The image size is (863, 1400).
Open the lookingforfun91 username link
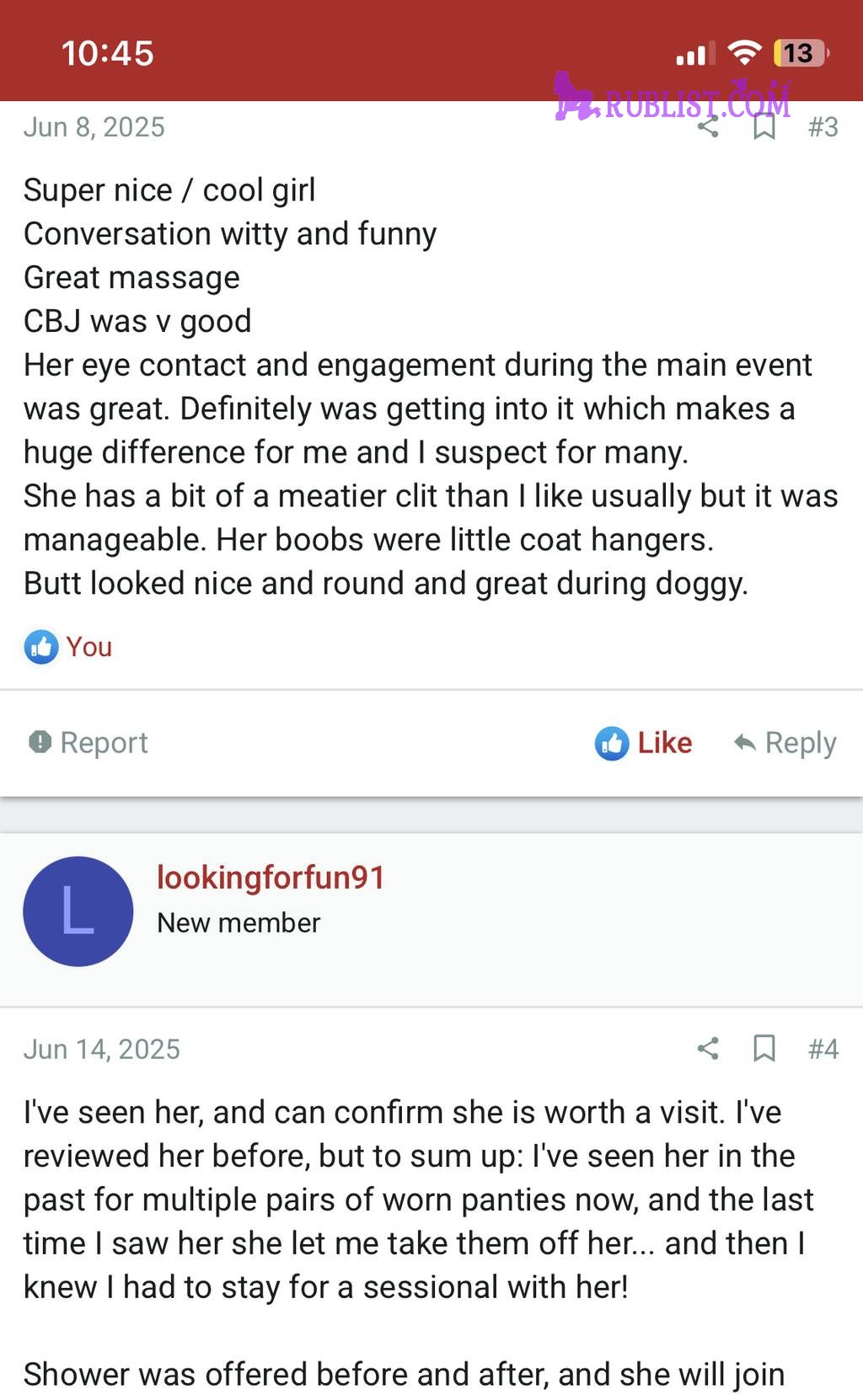point(271,878)
